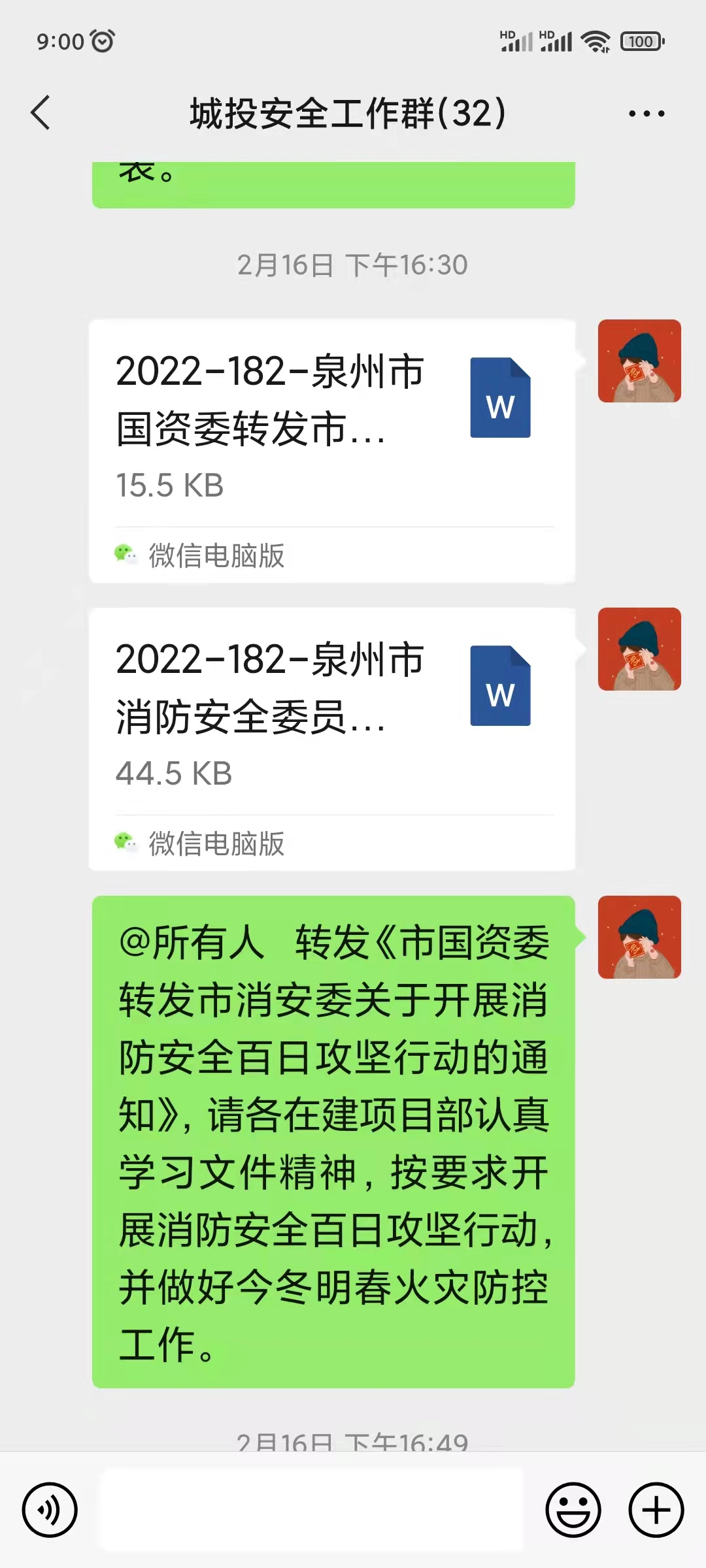The image size is (706, 1568).
Task: Open the plus attachment menu
Action: [x=656, y=1510]
